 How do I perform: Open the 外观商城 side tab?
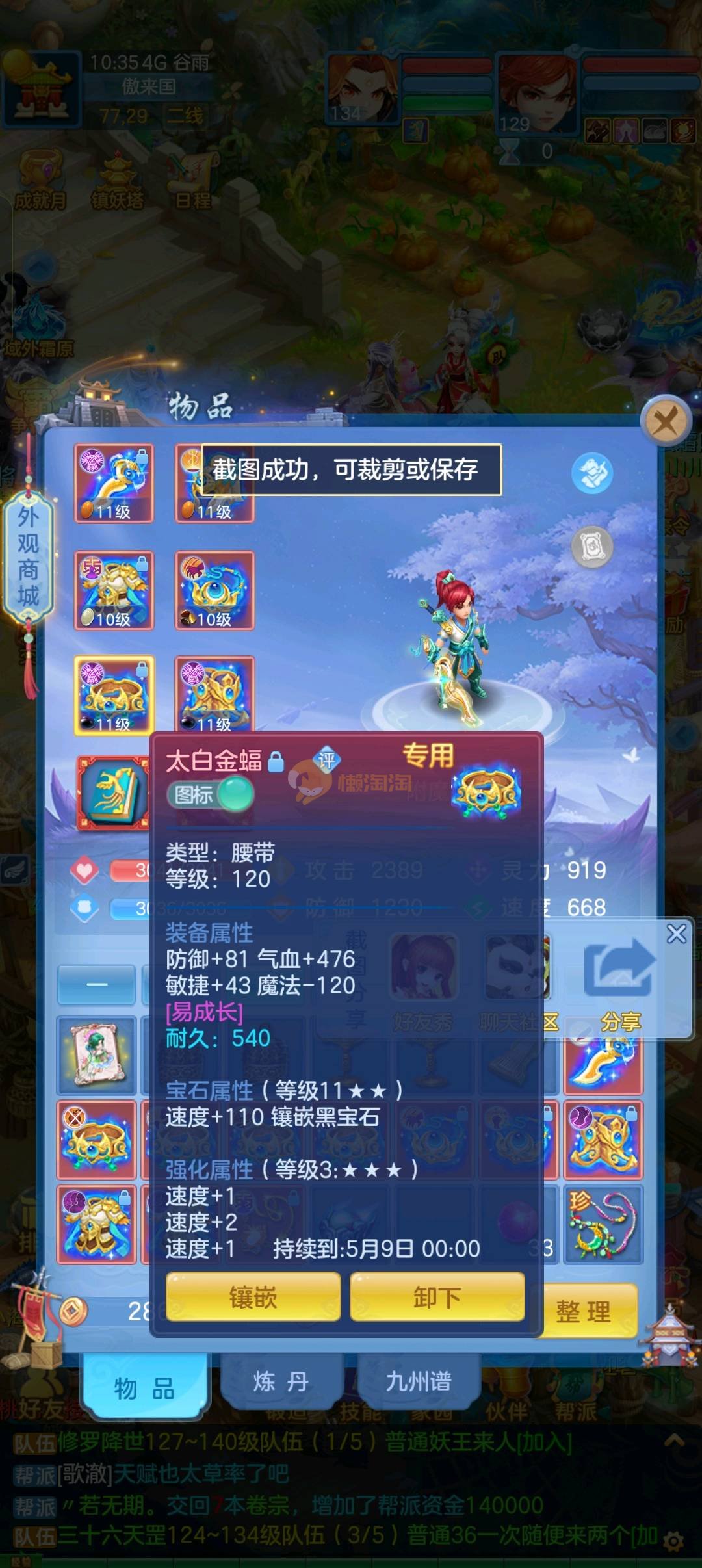pyautogui.click(x=28, y=556)
